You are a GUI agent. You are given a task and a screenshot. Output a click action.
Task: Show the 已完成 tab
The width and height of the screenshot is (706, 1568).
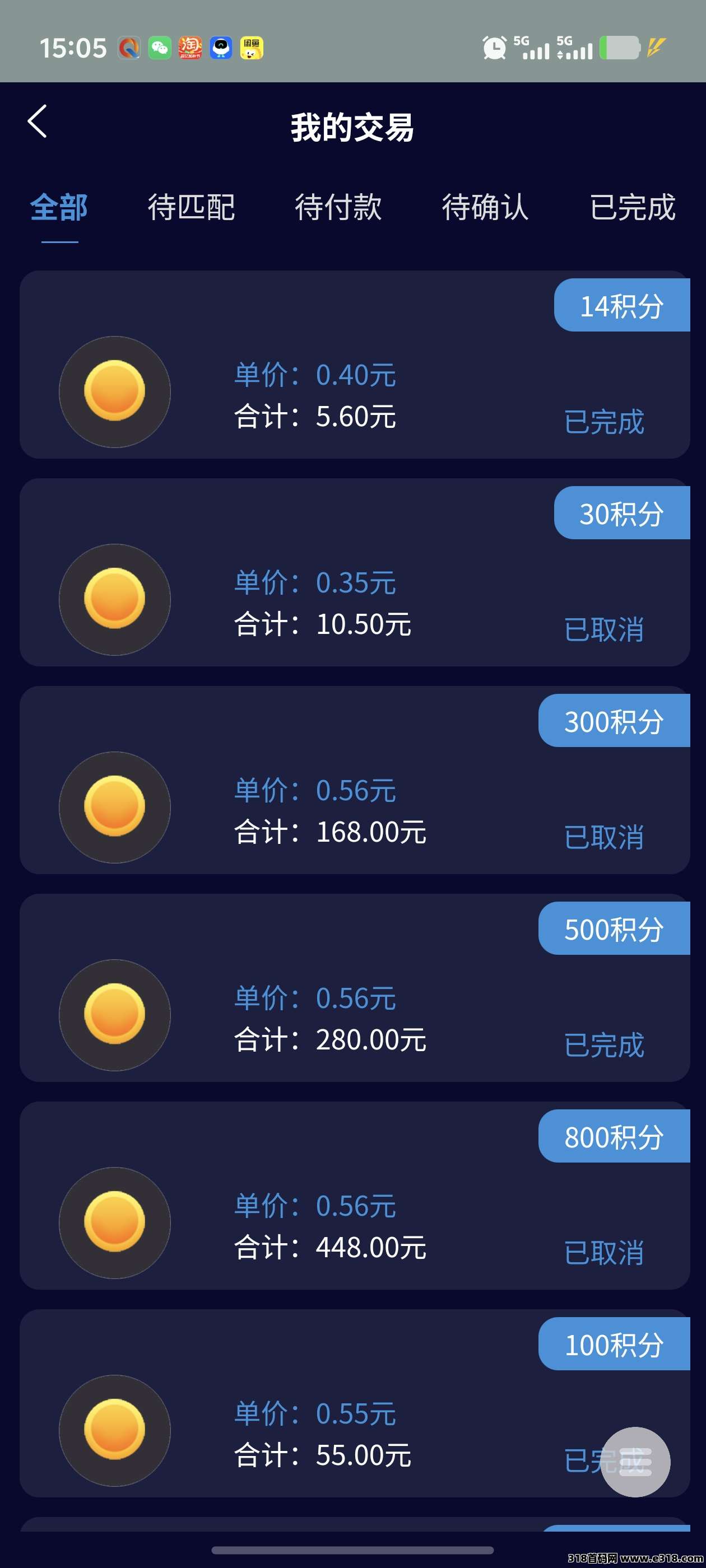pyautogui.click(x=632, y=208)
